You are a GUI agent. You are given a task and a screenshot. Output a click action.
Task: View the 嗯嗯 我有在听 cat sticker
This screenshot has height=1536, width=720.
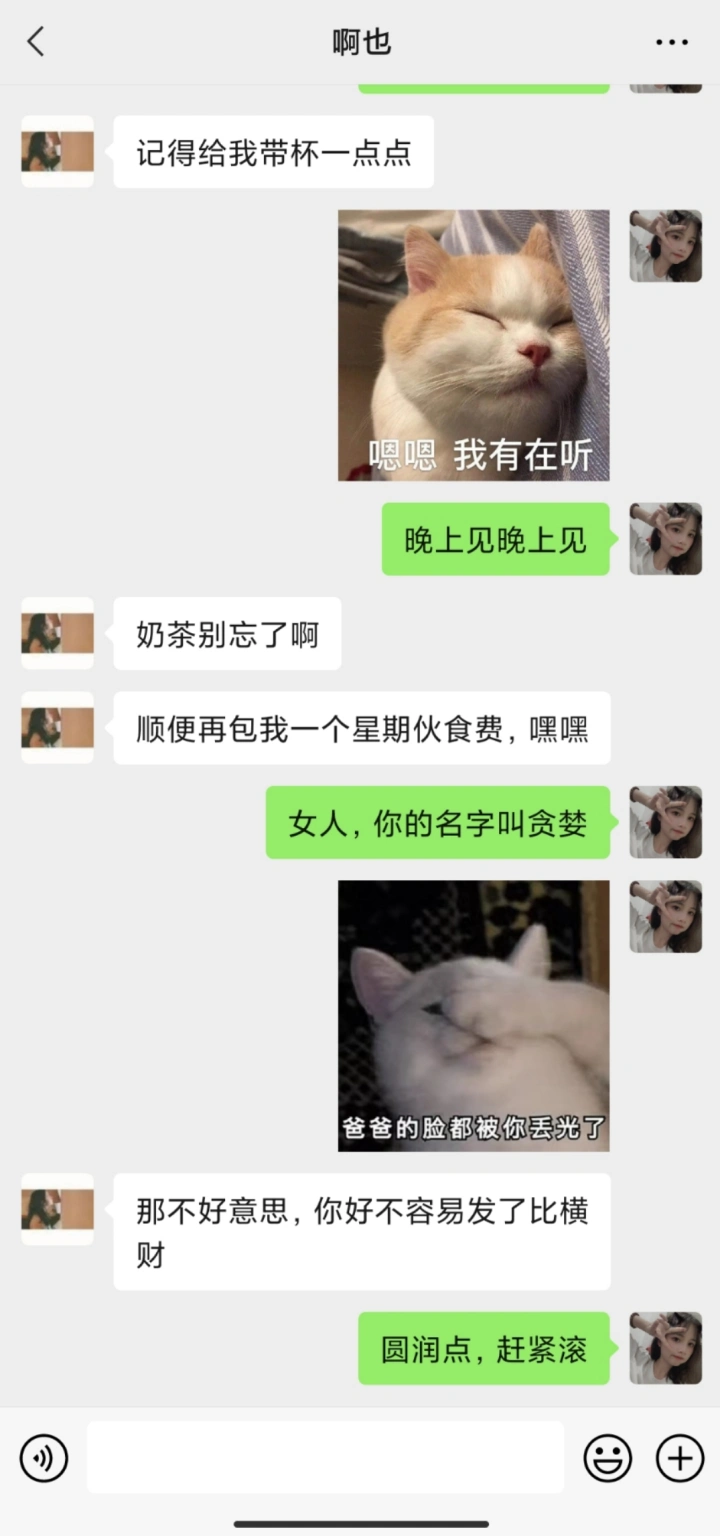click(x=473, y=345)
